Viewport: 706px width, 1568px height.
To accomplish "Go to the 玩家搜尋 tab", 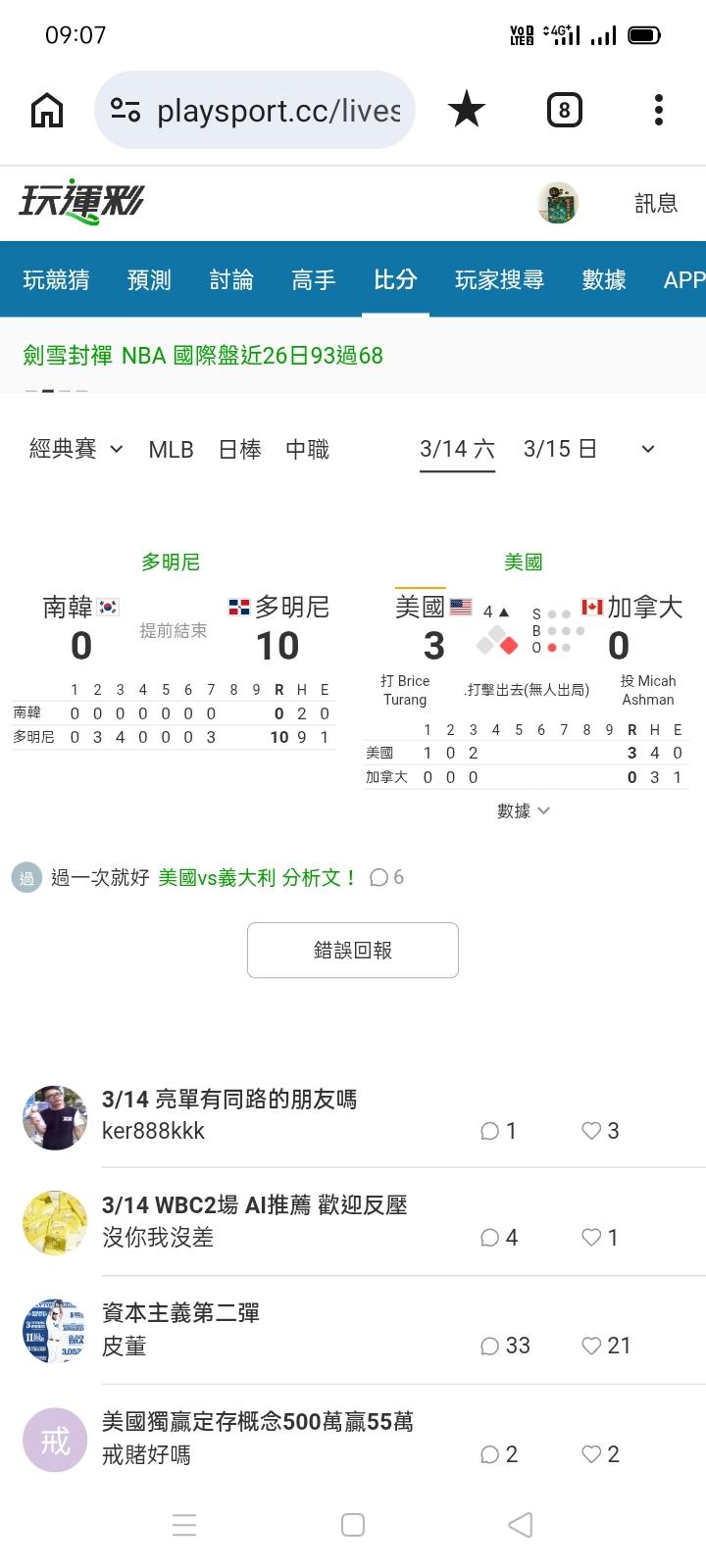I will tap(499, 280).
